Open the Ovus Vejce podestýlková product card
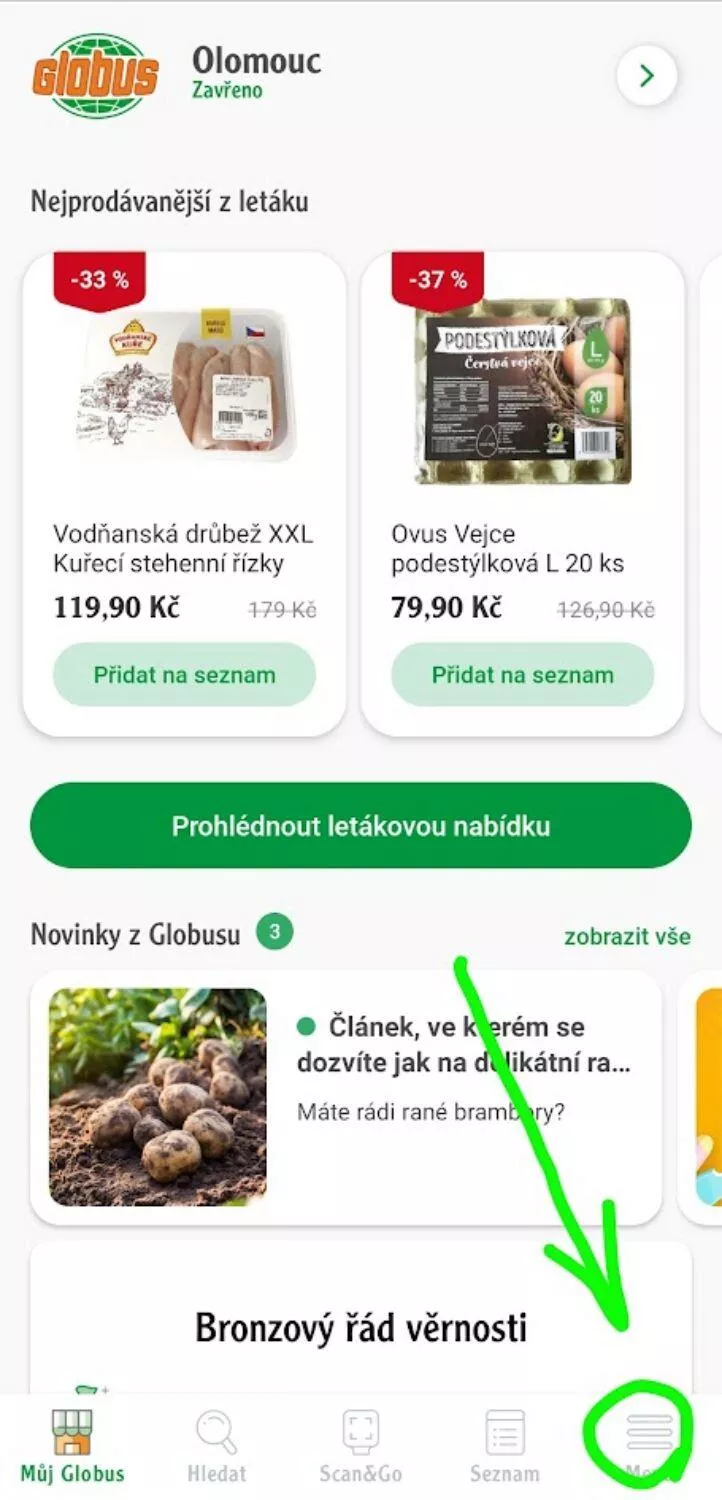The height and width of the screenshot is (1500, 722). tap(522, 494)
